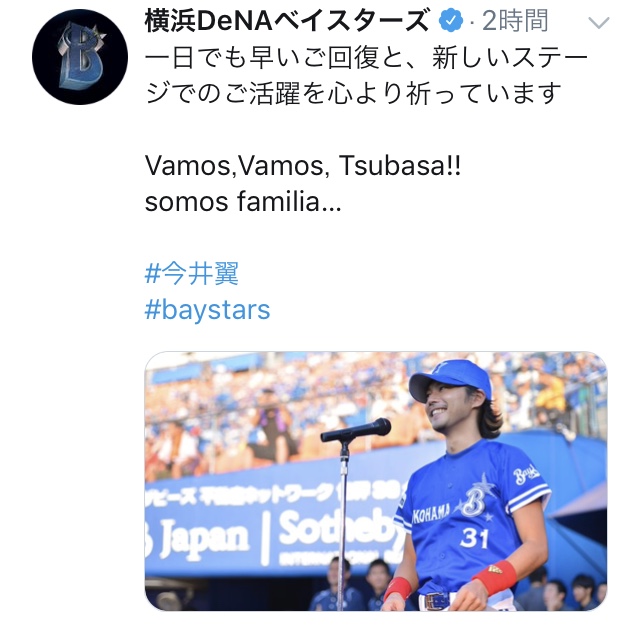View the attached tweet photo
This screenshot has height=633, width=640.
[375, 481]
